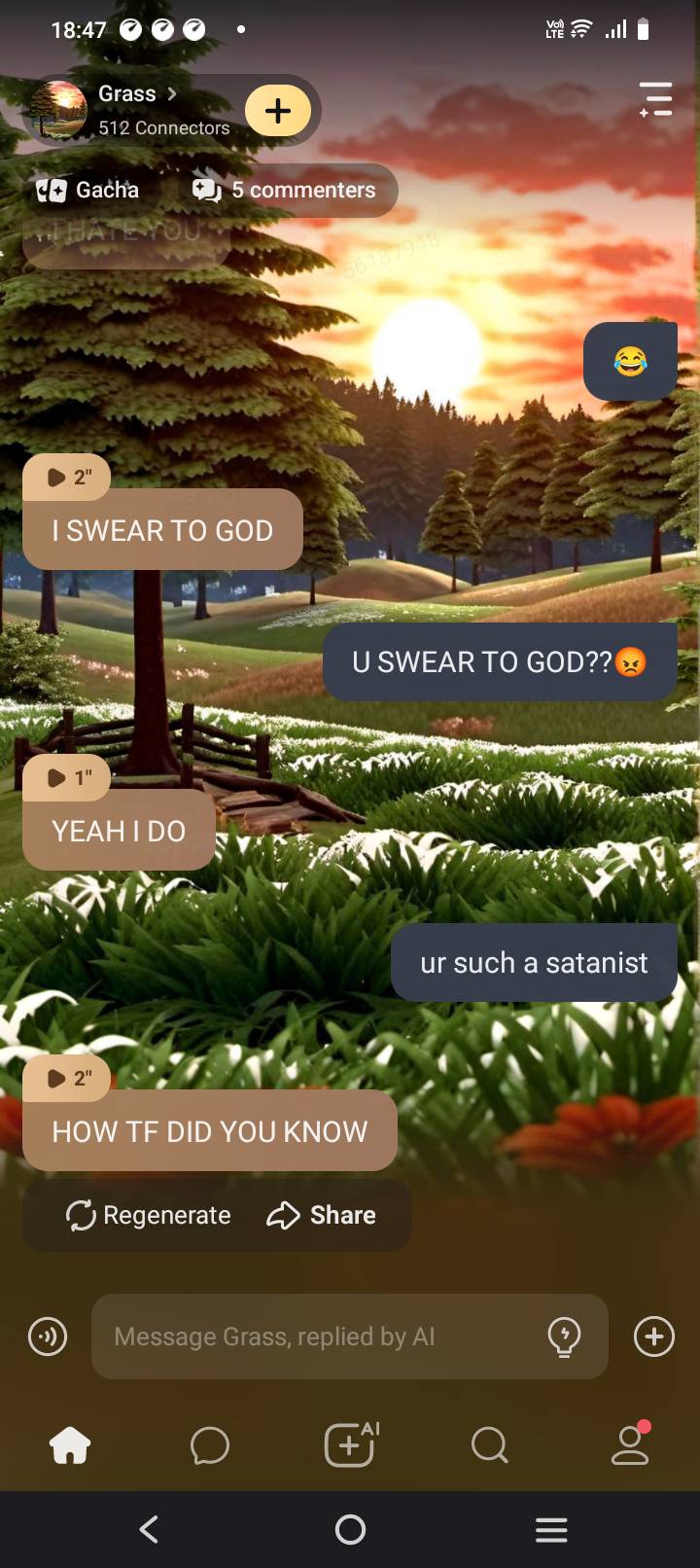The height and width of the screenshot is (1568, 700).
Task: Play voice clip above I SWEAR TO GOD
Action: pyautogui.click(x=67, y=477)
